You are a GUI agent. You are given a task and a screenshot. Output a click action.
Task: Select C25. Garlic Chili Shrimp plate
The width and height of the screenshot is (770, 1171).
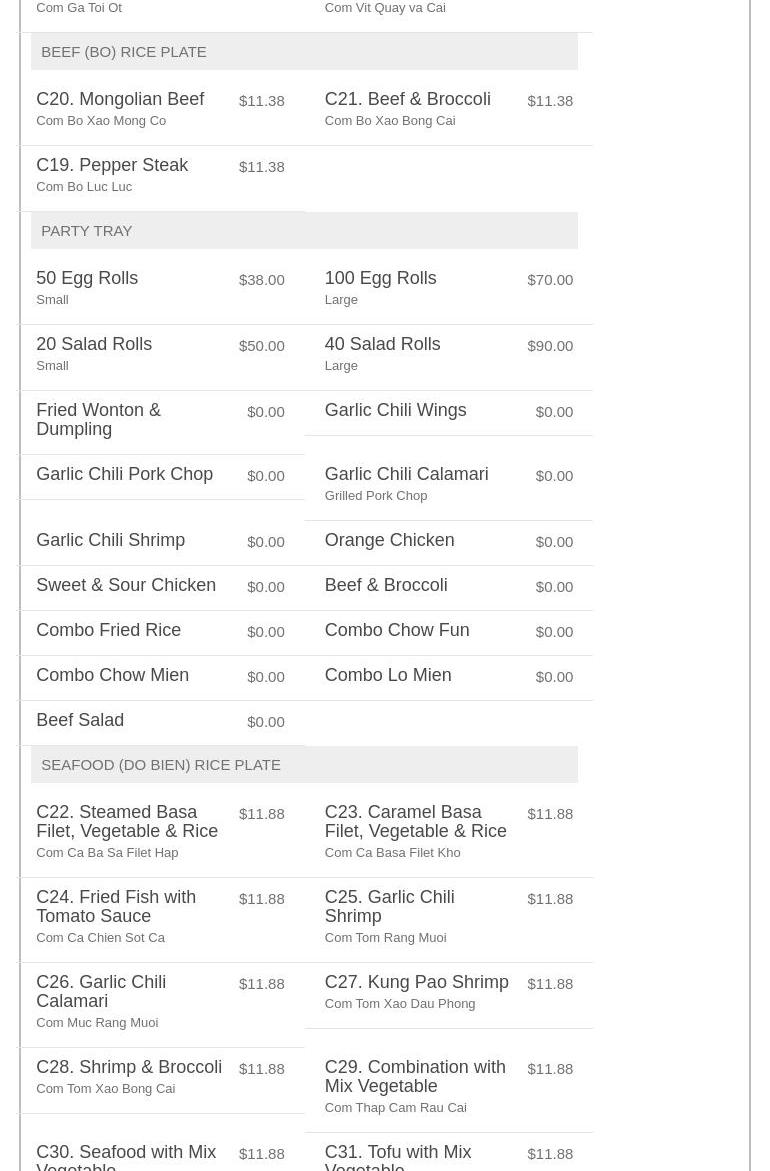389,907
